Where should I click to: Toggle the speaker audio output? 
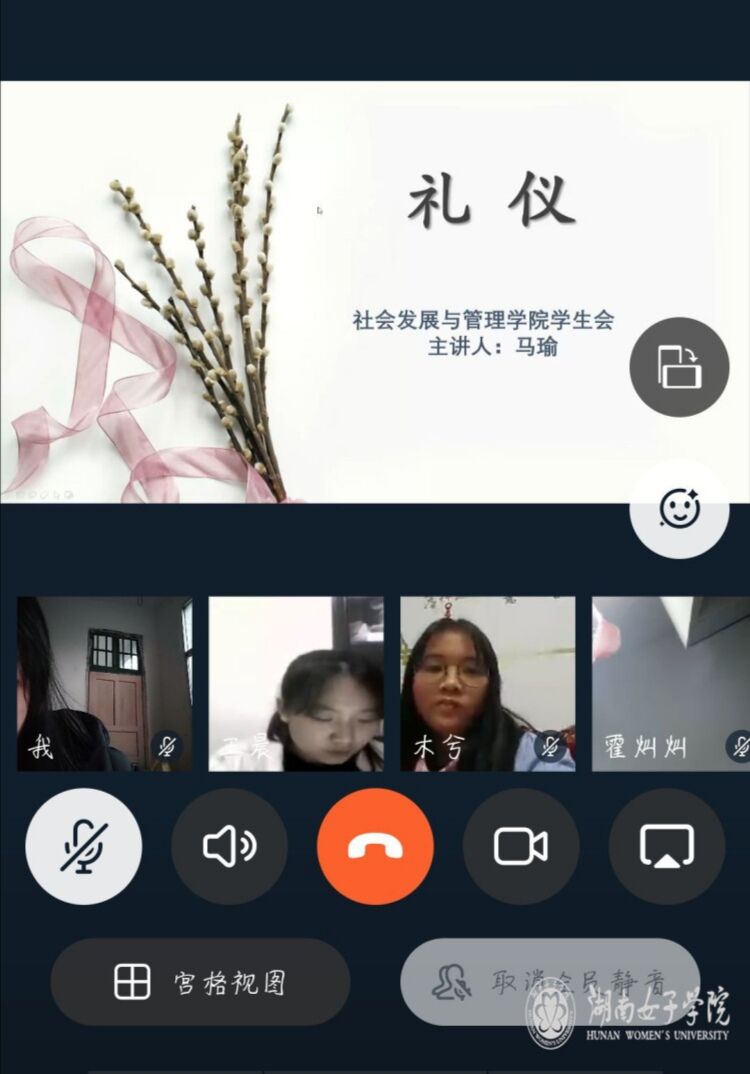pyautogui.click(x=229, y=846)
